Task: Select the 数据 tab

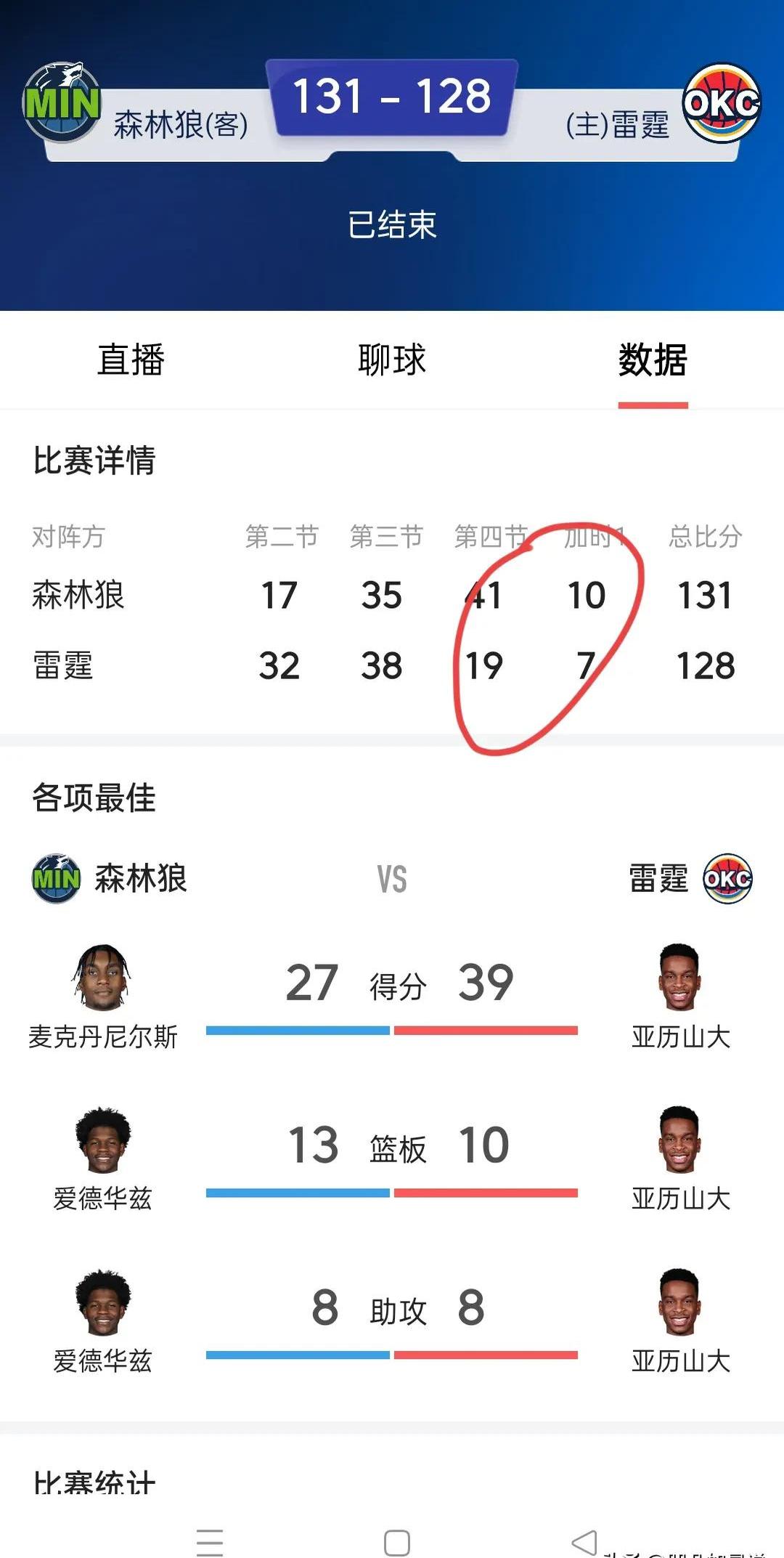Action: (651, 362)
